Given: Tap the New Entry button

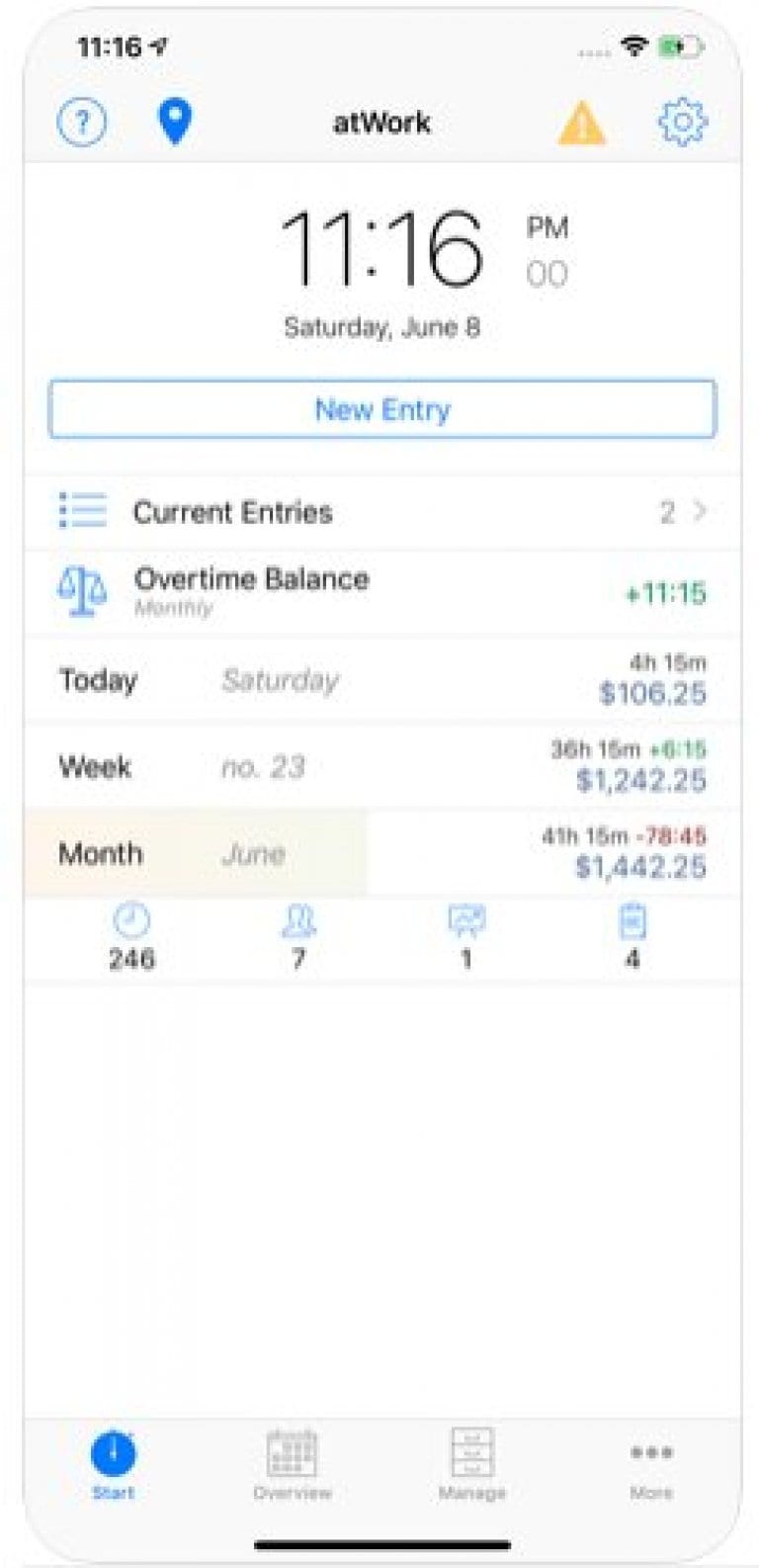Looking at the screenshot, I should pos(380,409).
